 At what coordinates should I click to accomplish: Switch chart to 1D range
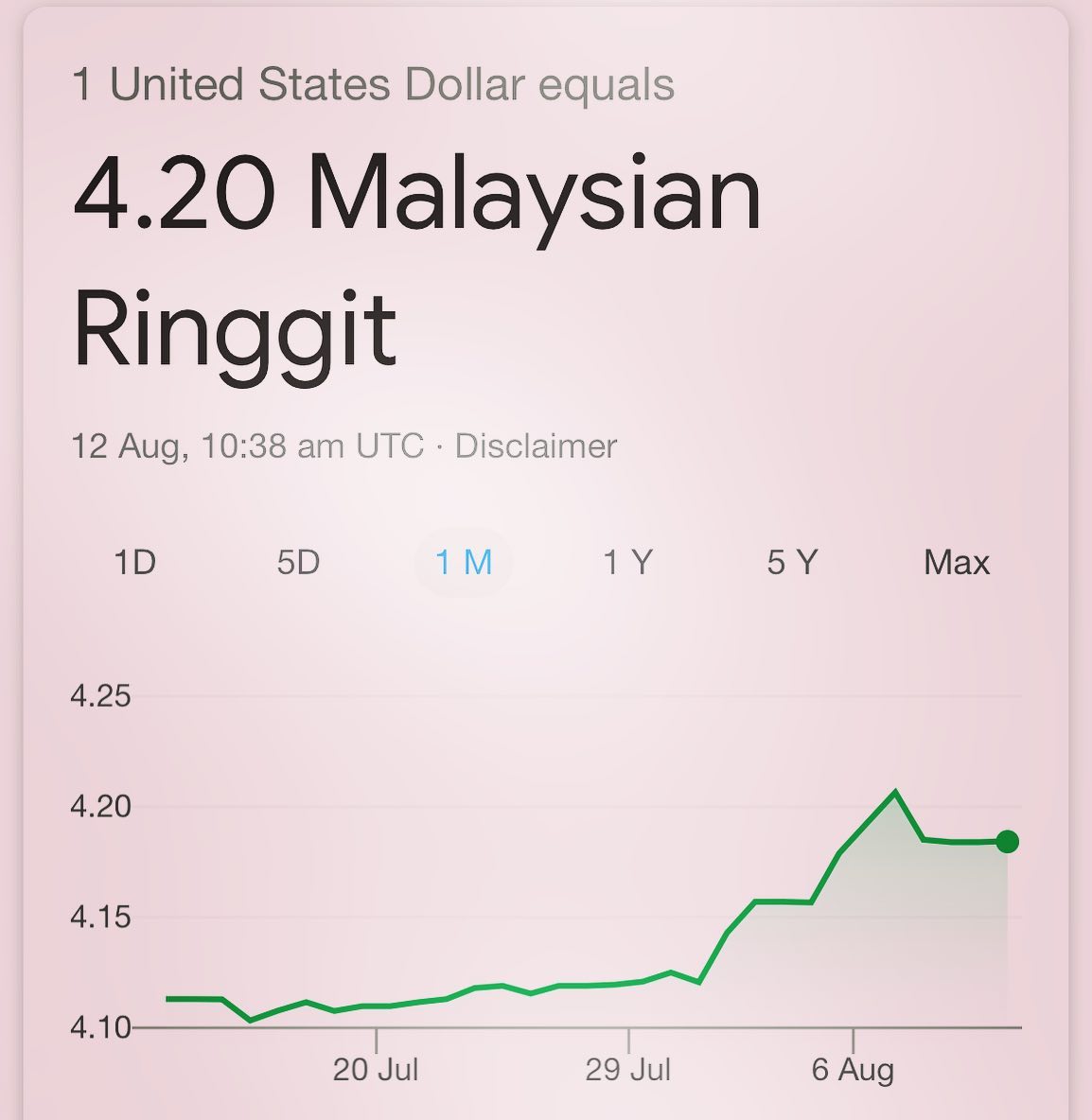tap(135, 562)
